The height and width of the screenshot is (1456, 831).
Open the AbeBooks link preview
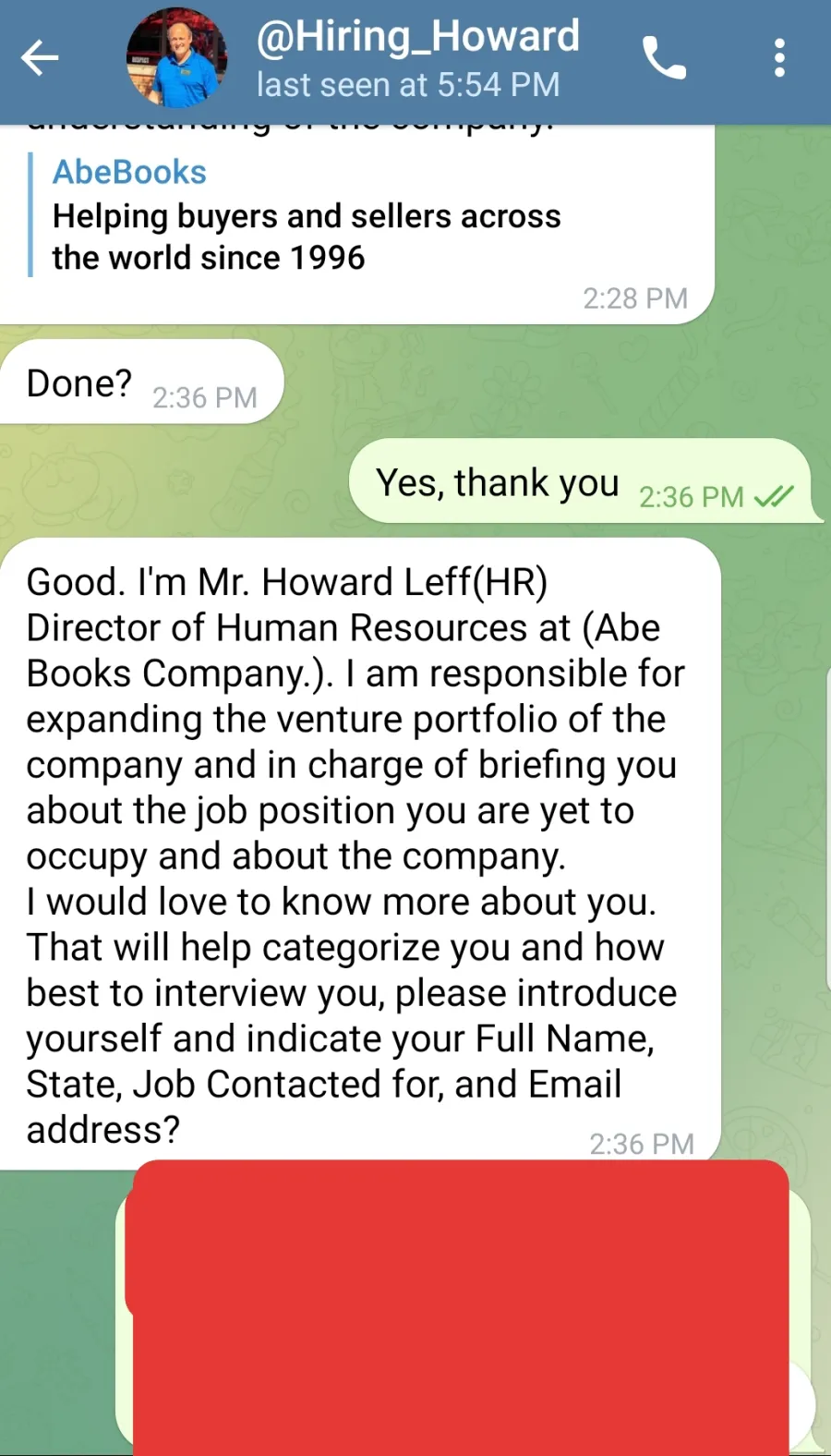(x=307, y=214)
